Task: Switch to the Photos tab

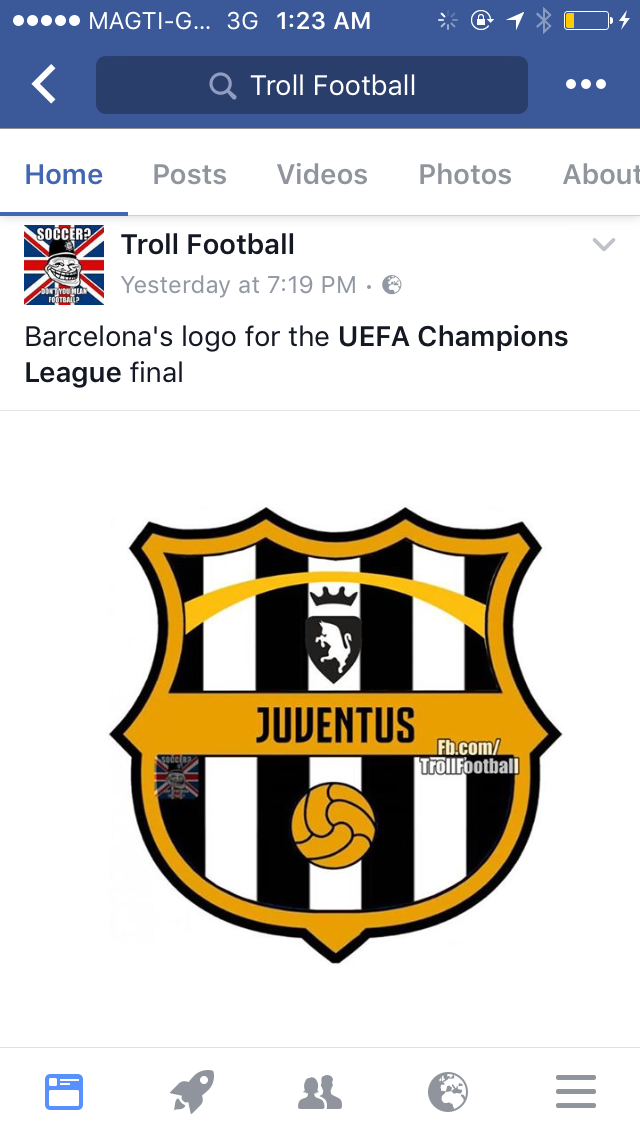Action: (465, 174)
